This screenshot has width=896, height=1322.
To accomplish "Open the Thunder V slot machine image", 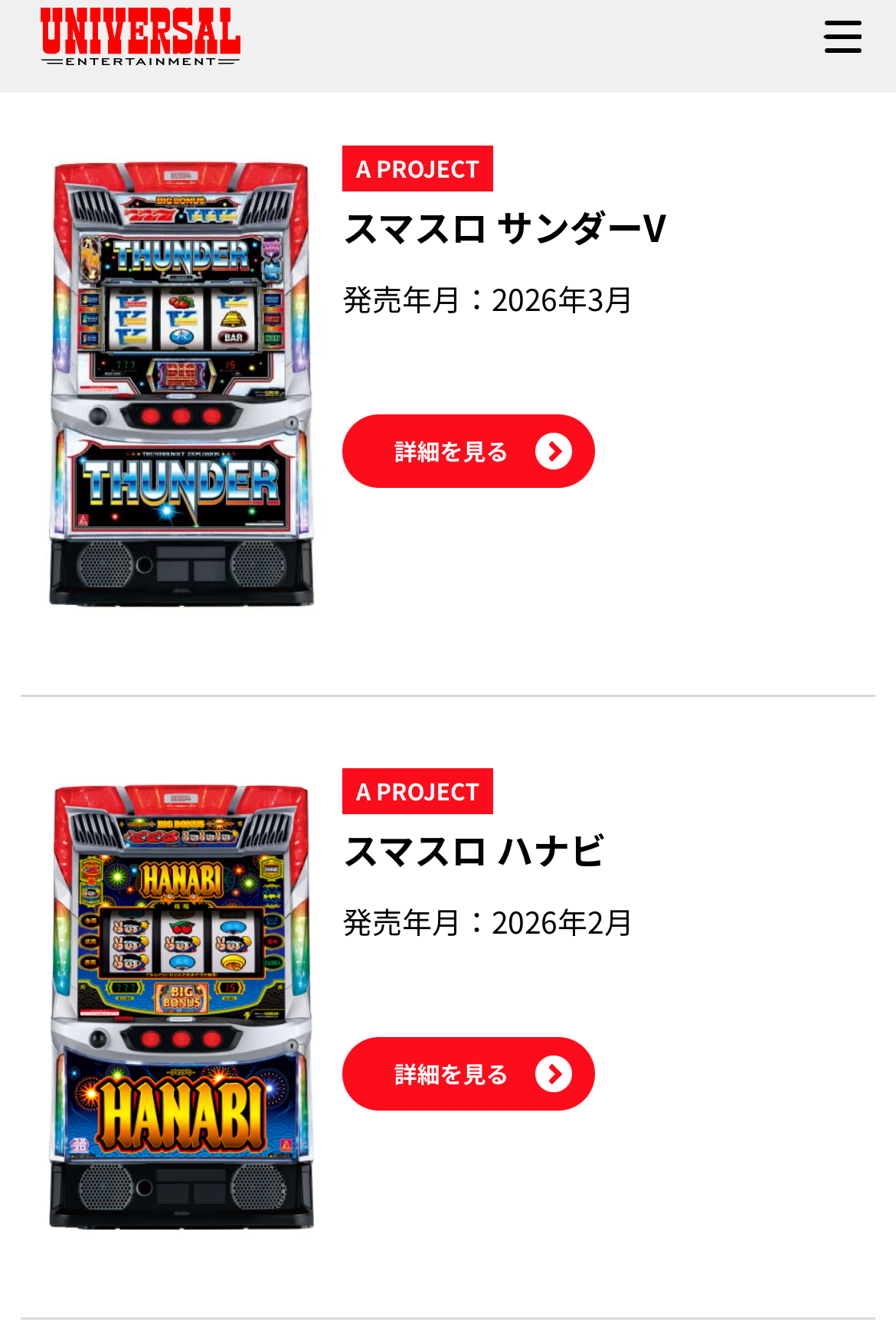I will [x=181, y=383].
